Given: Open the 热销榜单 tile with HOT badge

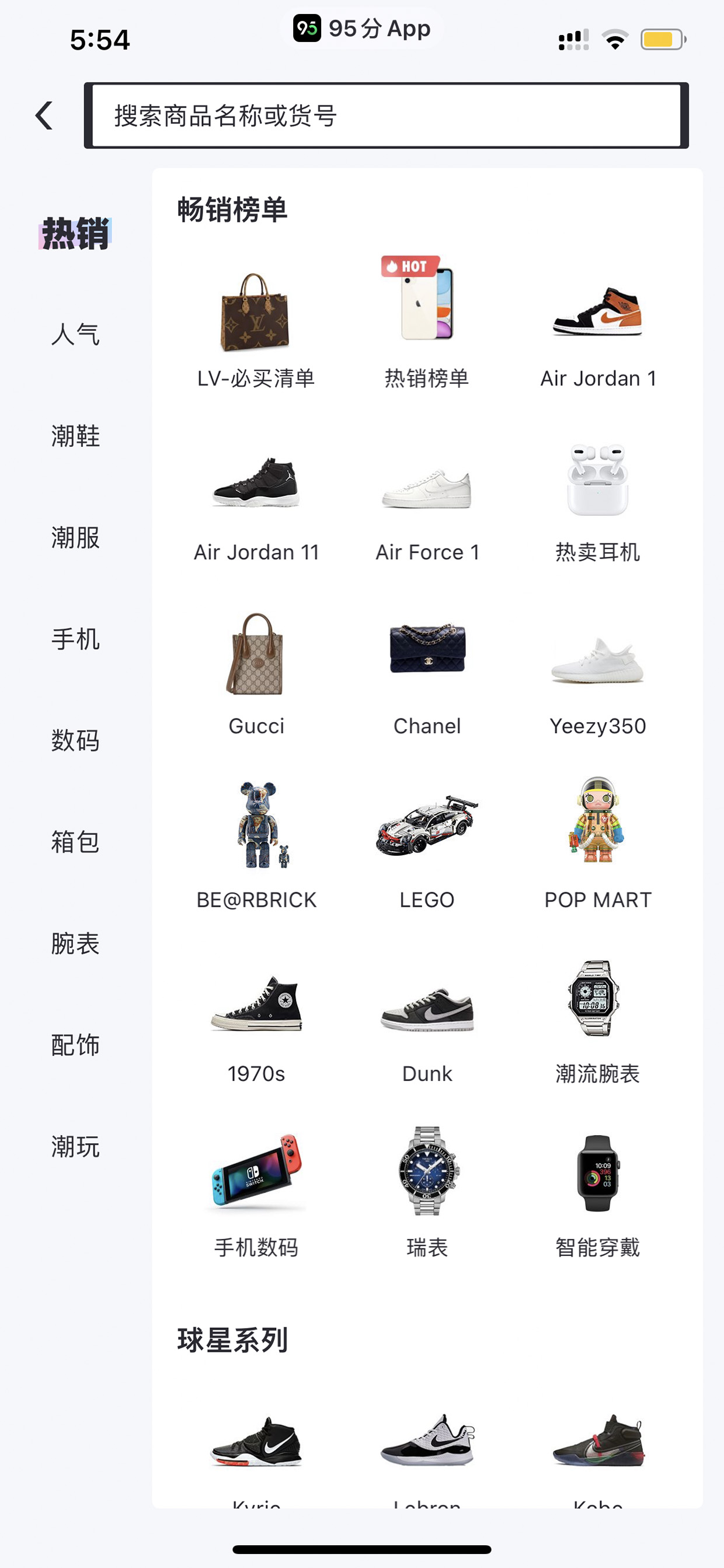Looking at the screenshot, I should [427, 322].
